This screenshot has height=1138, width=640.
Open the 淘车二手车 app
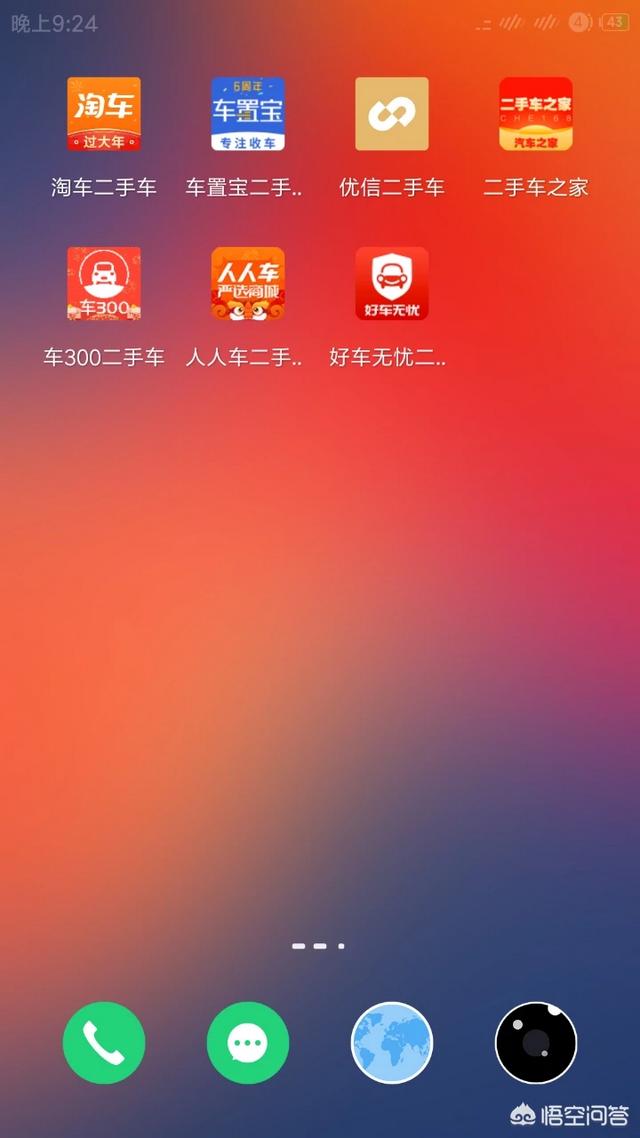tap(104, 114)
